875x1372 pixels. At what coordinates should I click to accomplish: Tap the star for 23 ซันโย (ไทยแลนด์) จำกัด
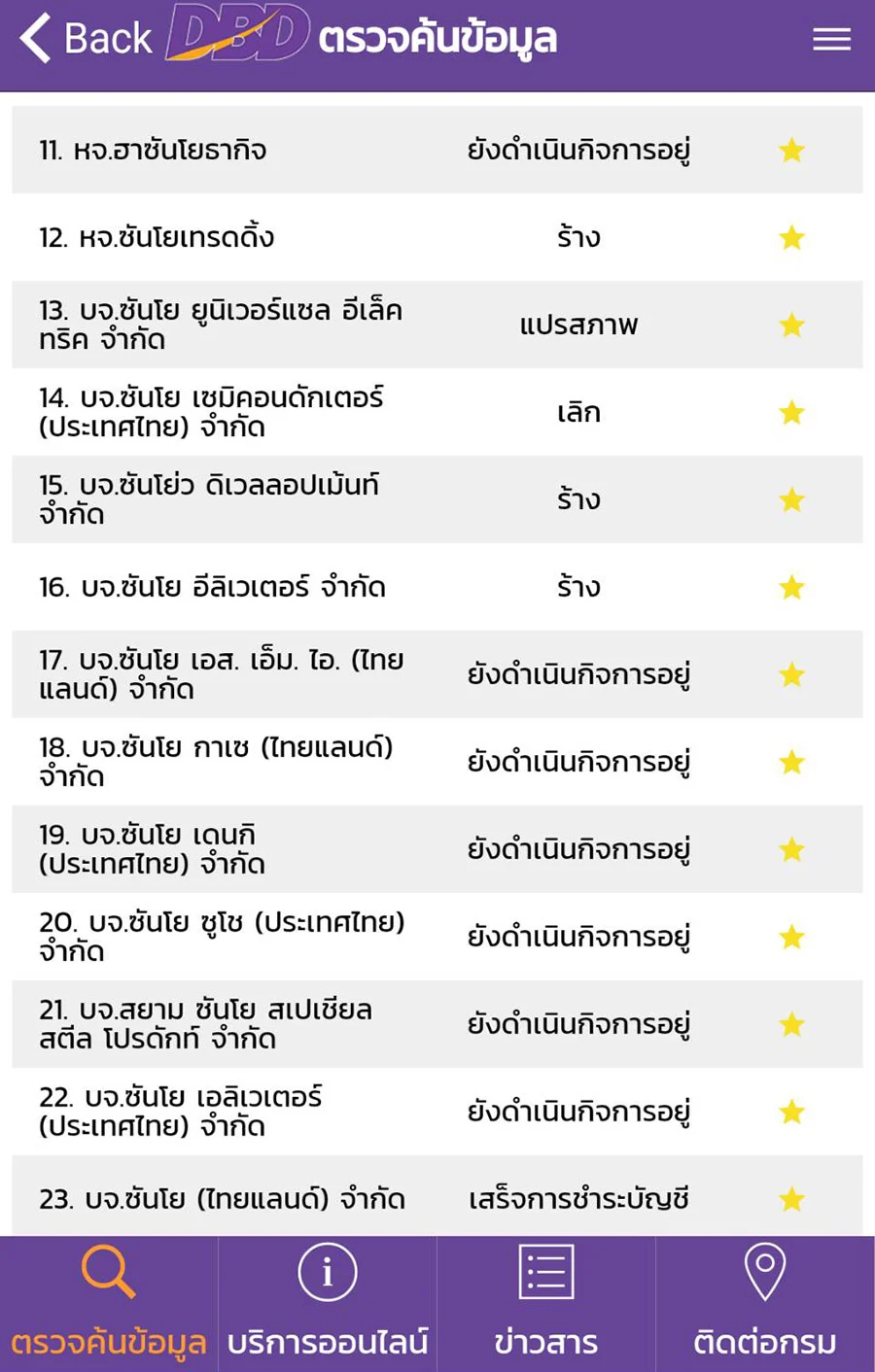coord(792,1200)
